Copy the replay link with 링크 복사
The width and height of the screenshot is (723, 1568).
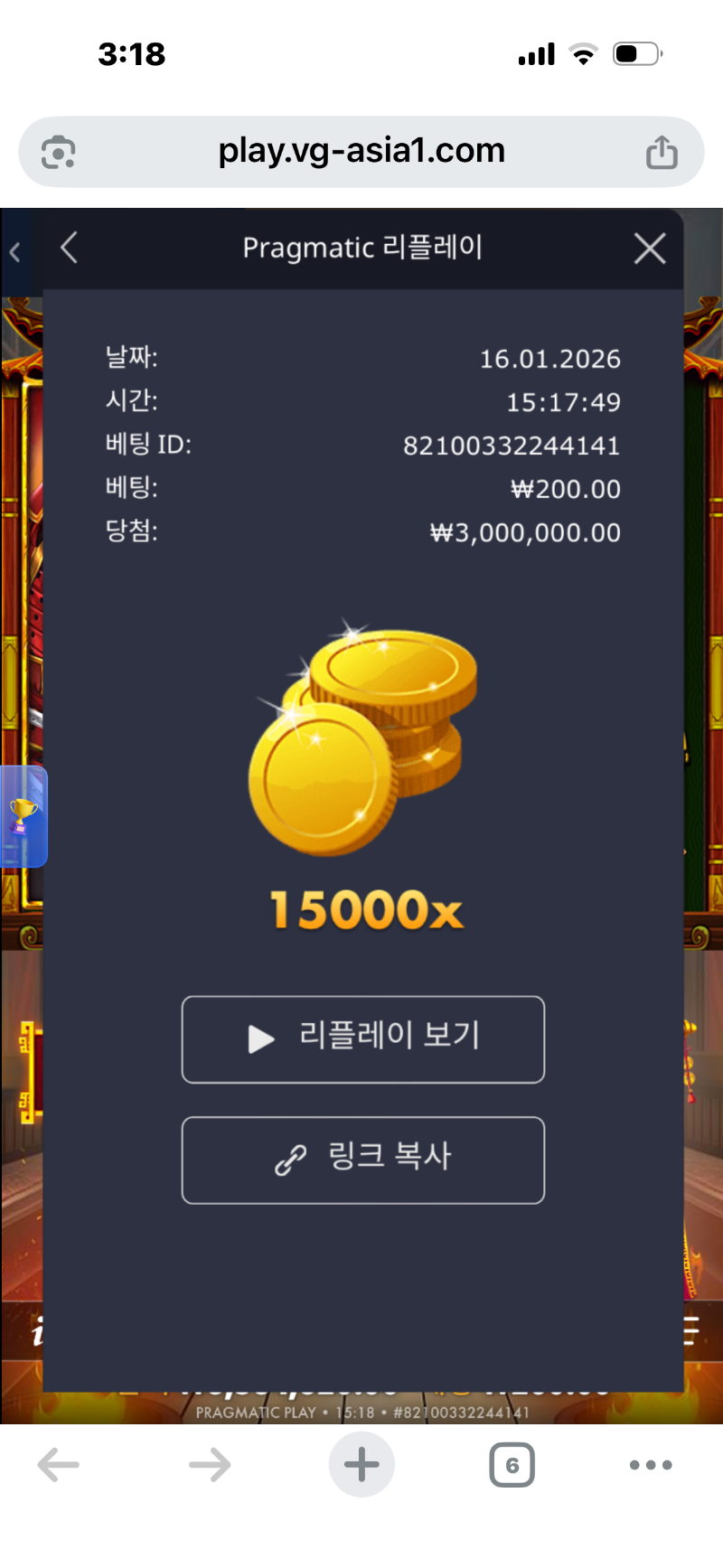pyautogui.click(x=363, y=1160)
